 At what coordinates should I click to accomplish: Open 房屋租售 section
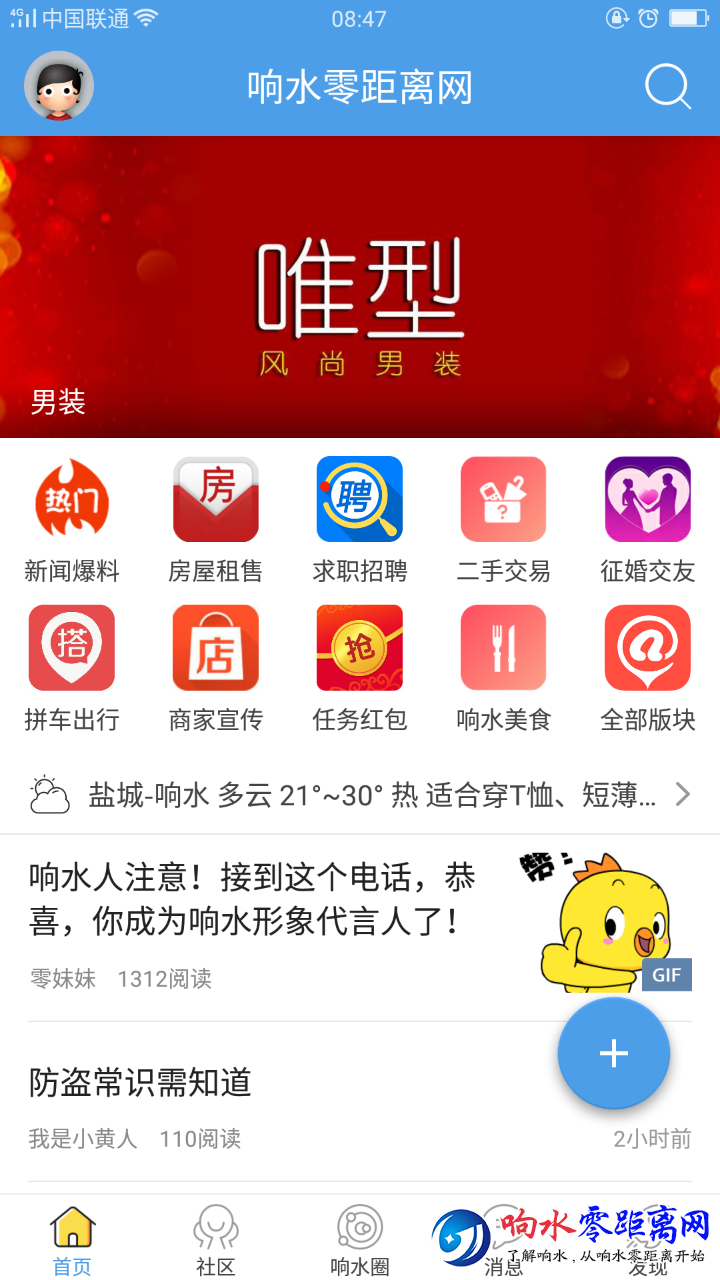tap(216, 520)
